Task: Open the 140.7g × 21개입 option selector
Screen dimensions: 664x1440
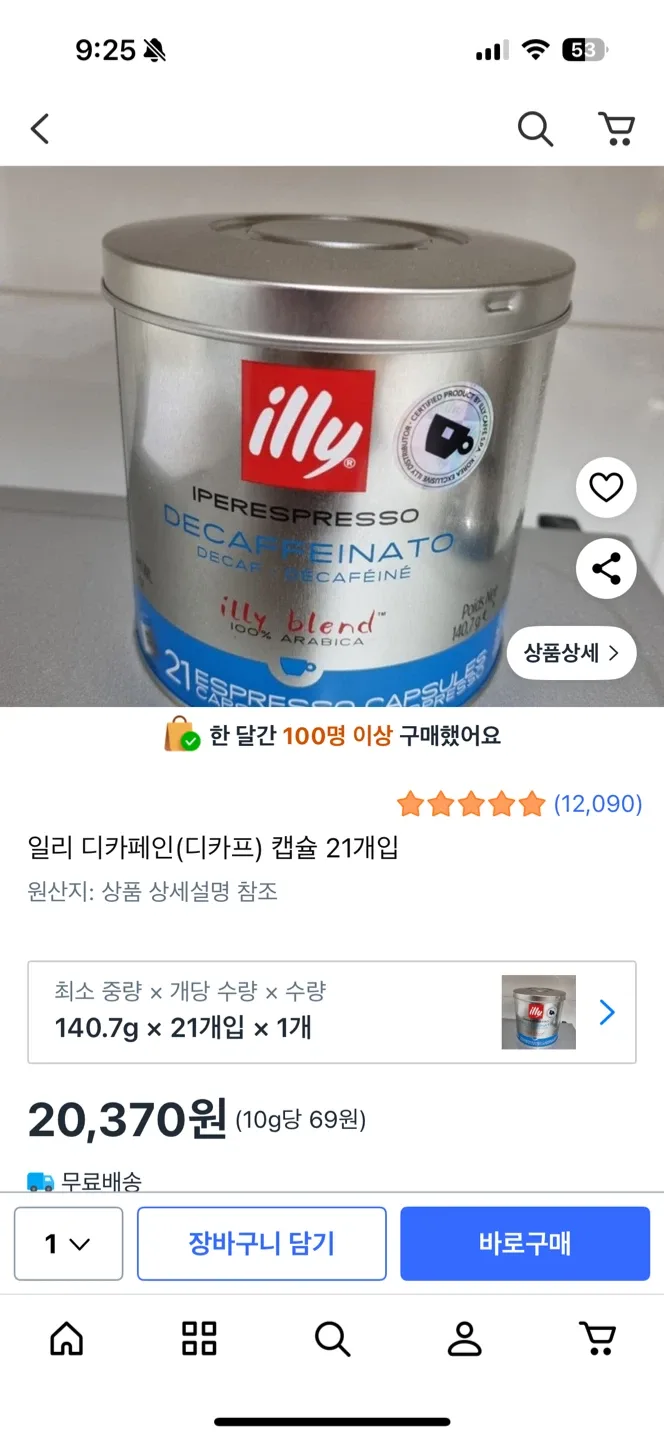Action: 332,1012
